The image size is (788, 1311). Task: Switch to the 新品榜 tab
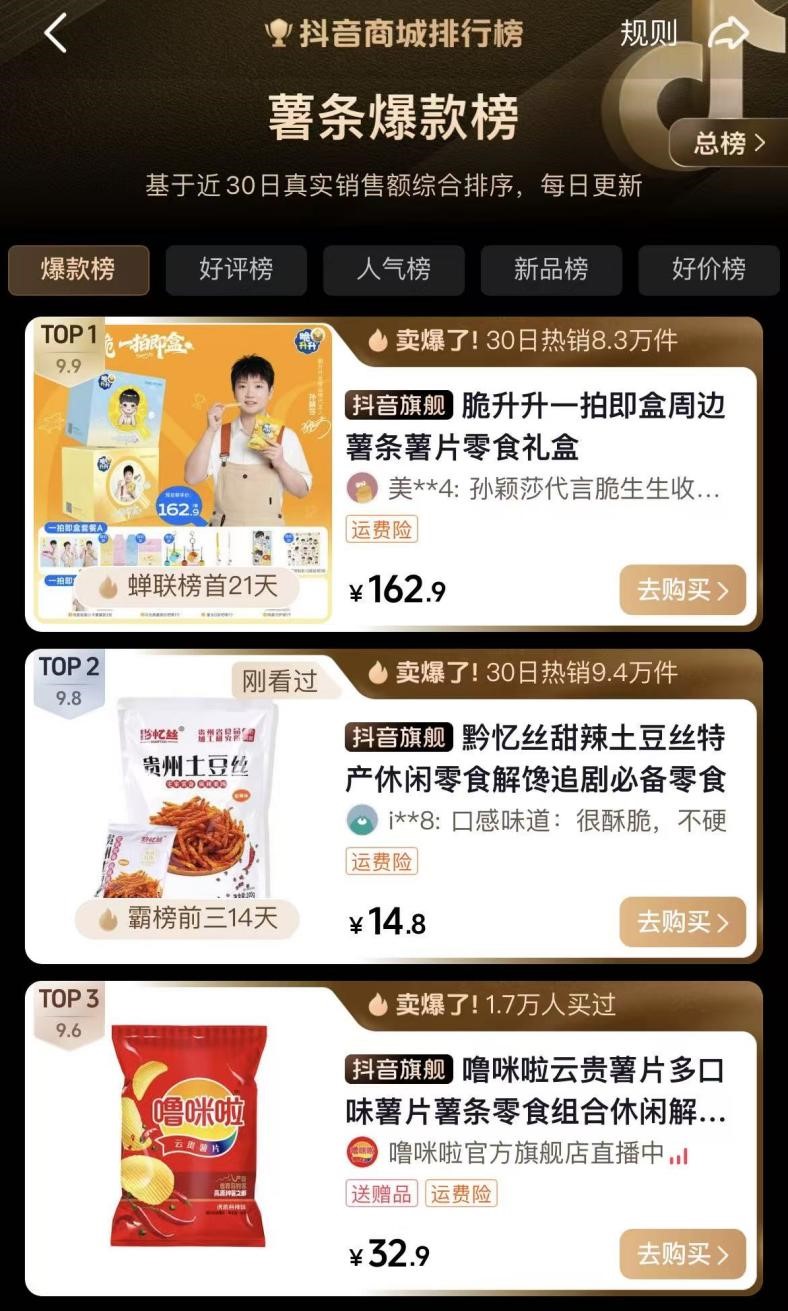click(x=551, y=270)
